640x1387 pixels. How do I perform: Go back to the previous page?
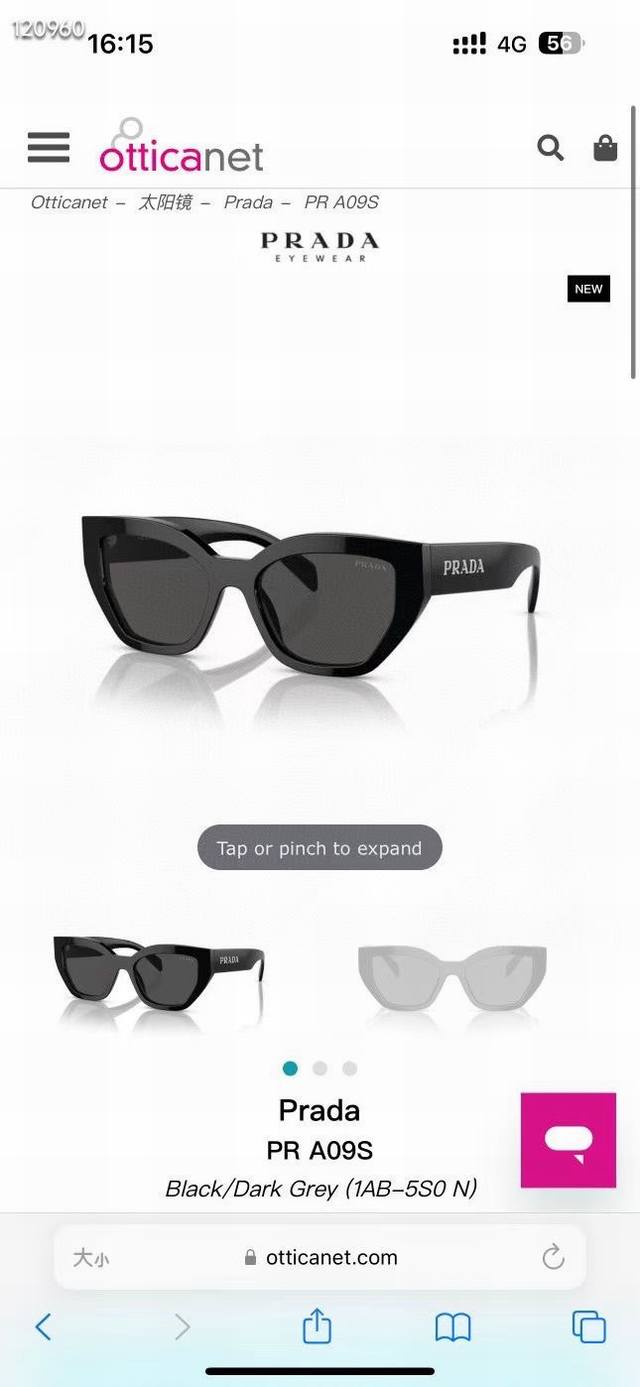click(x=43, y=1327)
